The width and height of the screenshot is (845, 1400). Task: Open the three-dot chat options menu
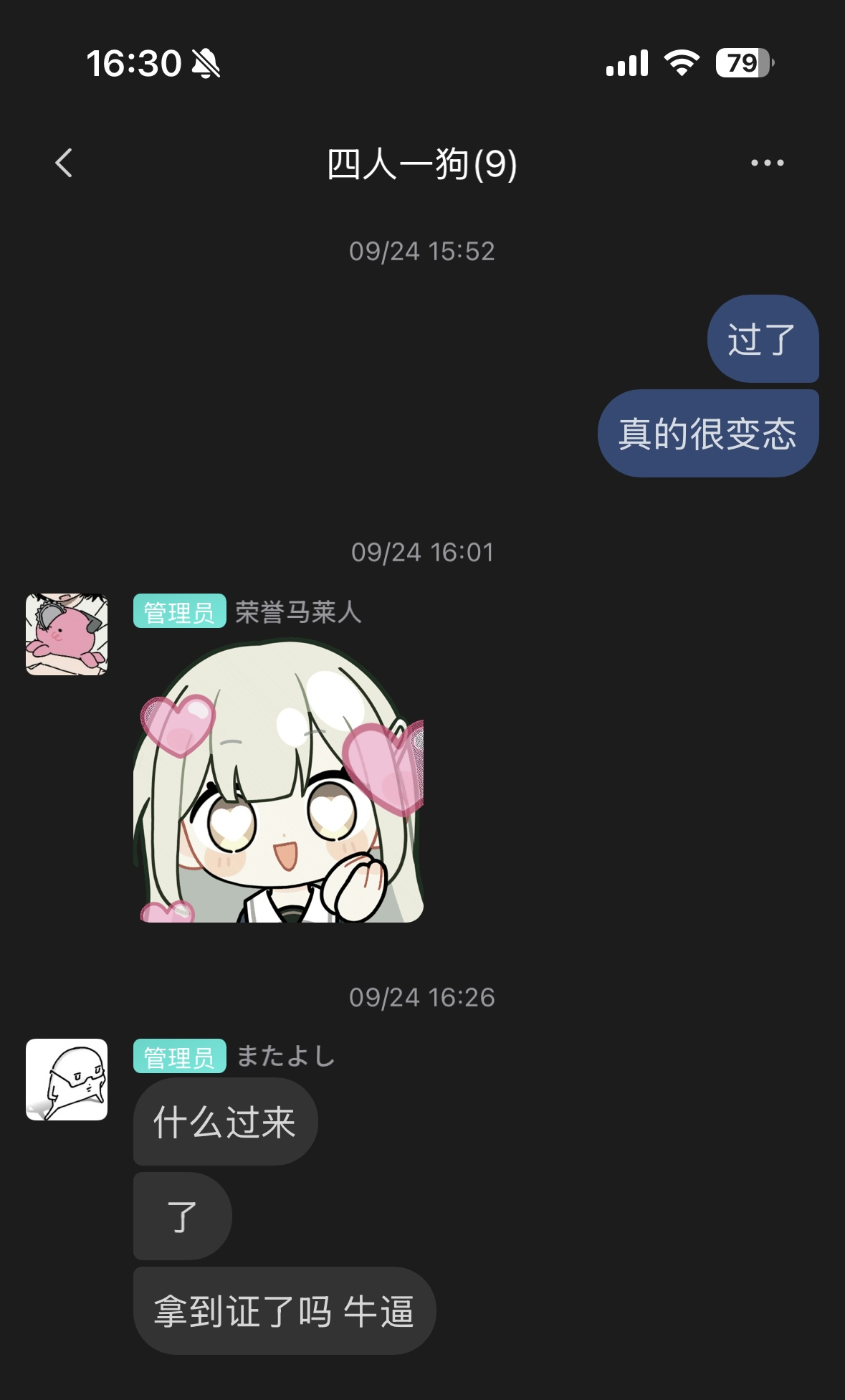coord(767,163)
